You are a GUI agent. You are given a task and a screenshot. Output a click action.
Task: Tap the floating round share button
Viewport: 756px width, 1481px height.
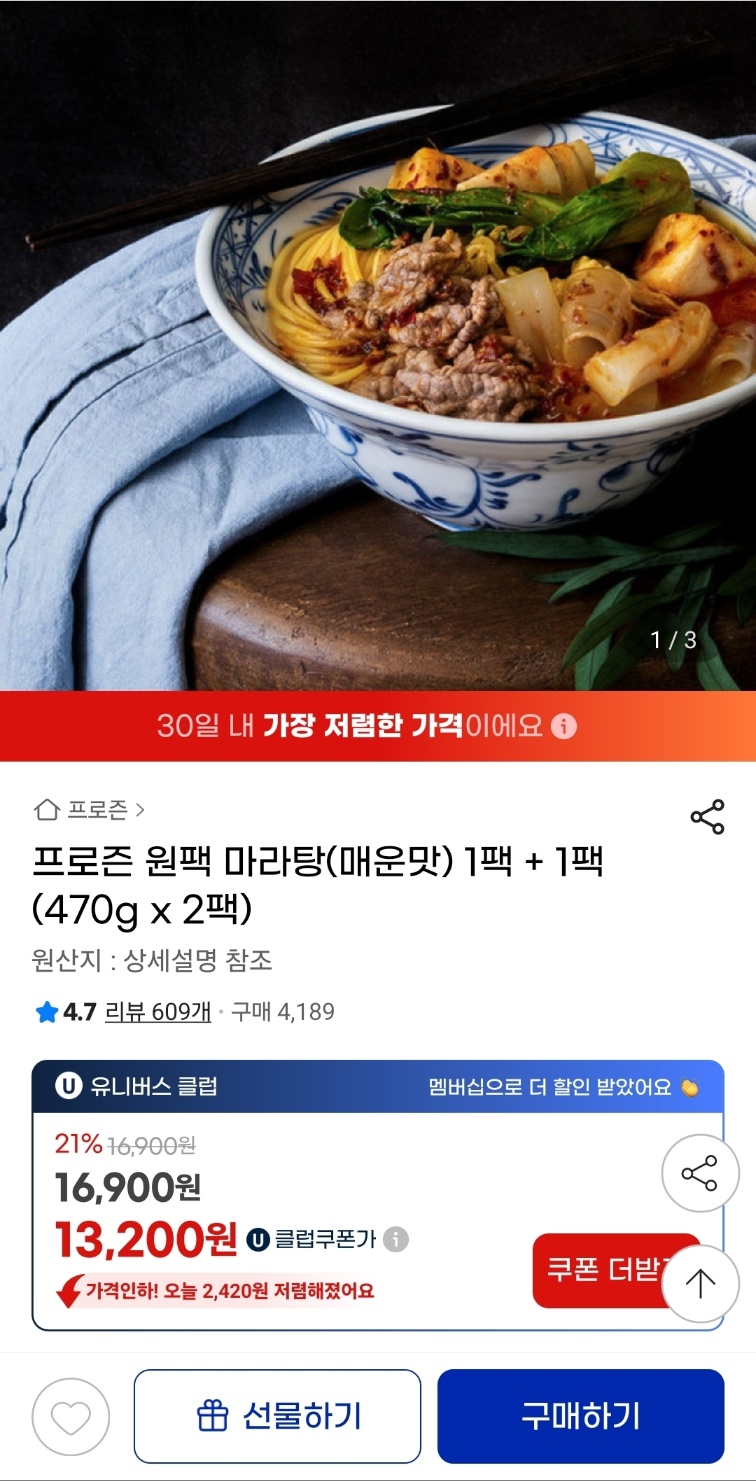click(699, 1173)
